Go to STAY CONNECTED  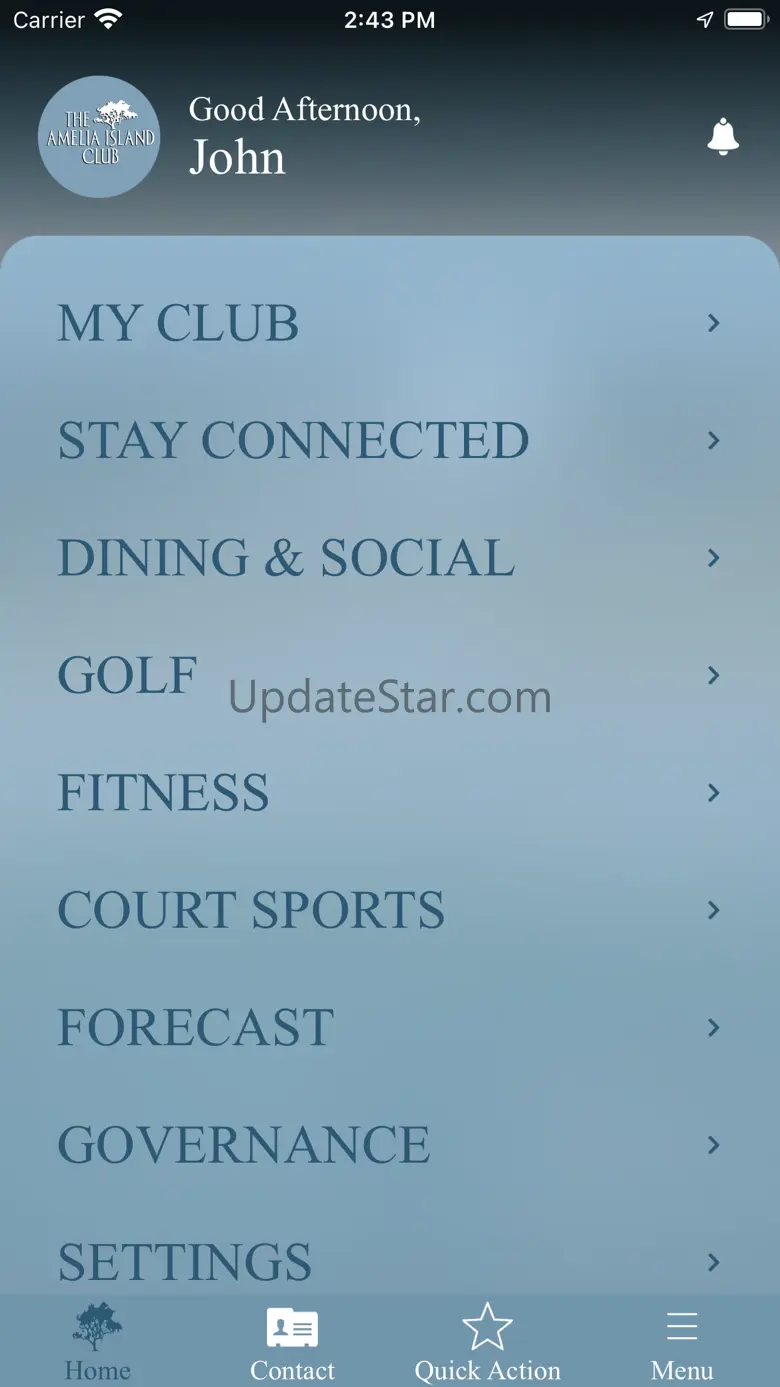click(388, 440)
